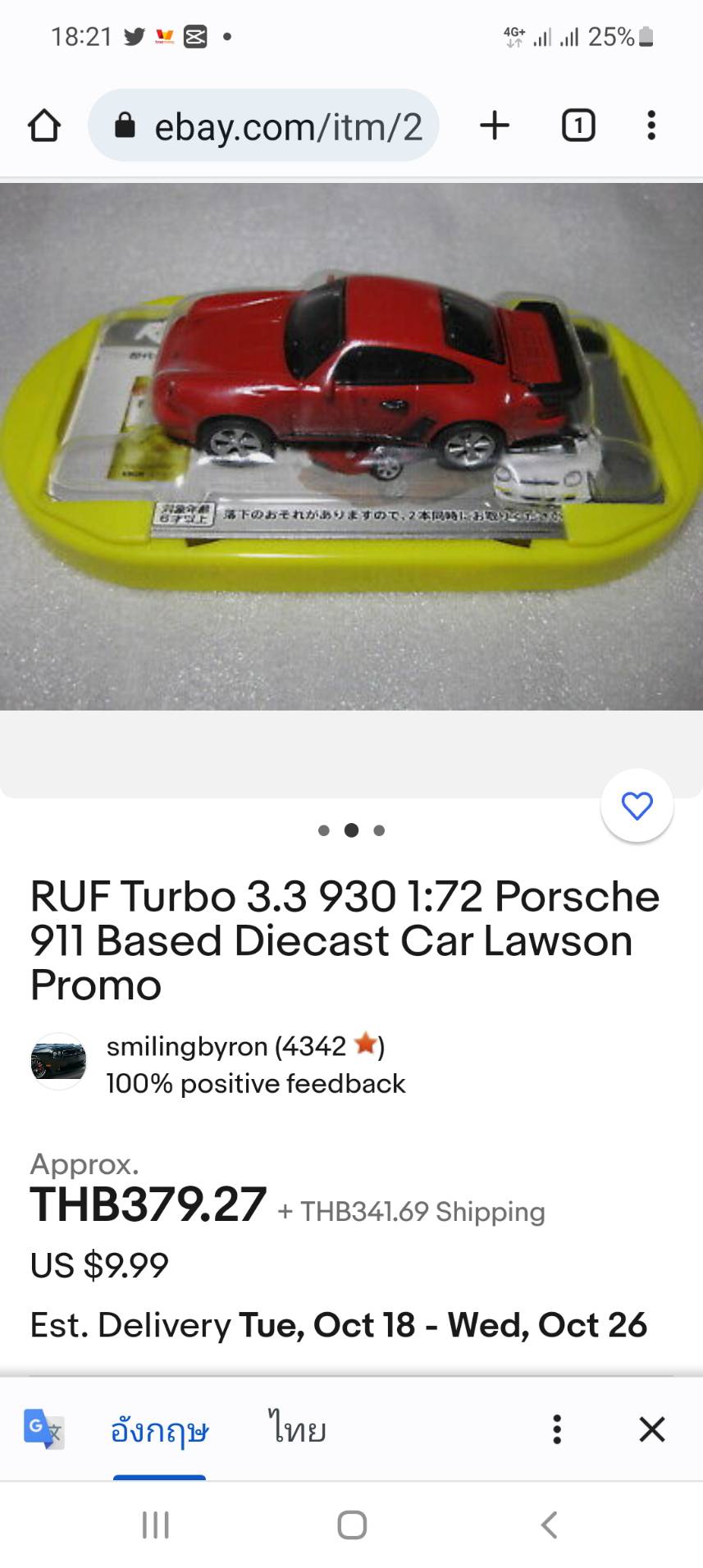Switch translation to ไทย
Screen dimensions: 703x1568
297,1430
